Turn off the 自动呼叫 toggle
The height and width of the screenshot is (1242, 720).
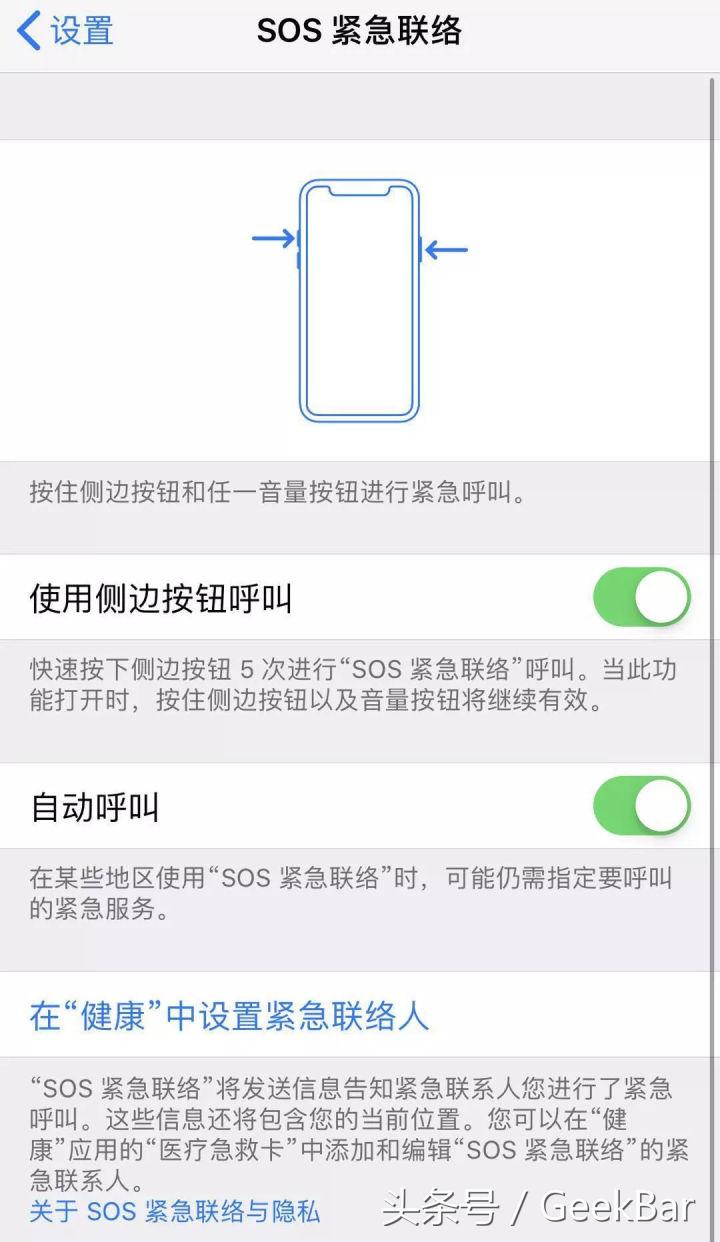point(641,805)
